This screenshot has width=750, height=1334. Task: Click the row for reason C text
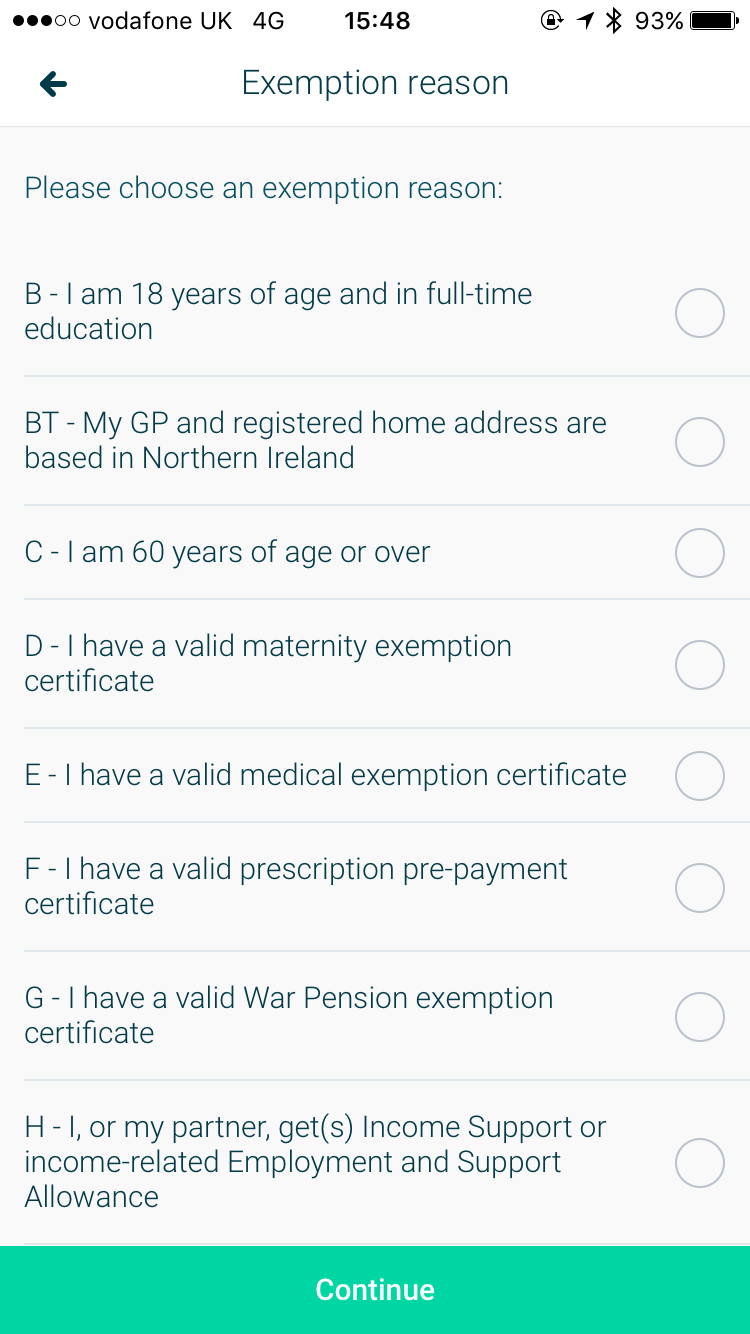(x=228, y=552)
